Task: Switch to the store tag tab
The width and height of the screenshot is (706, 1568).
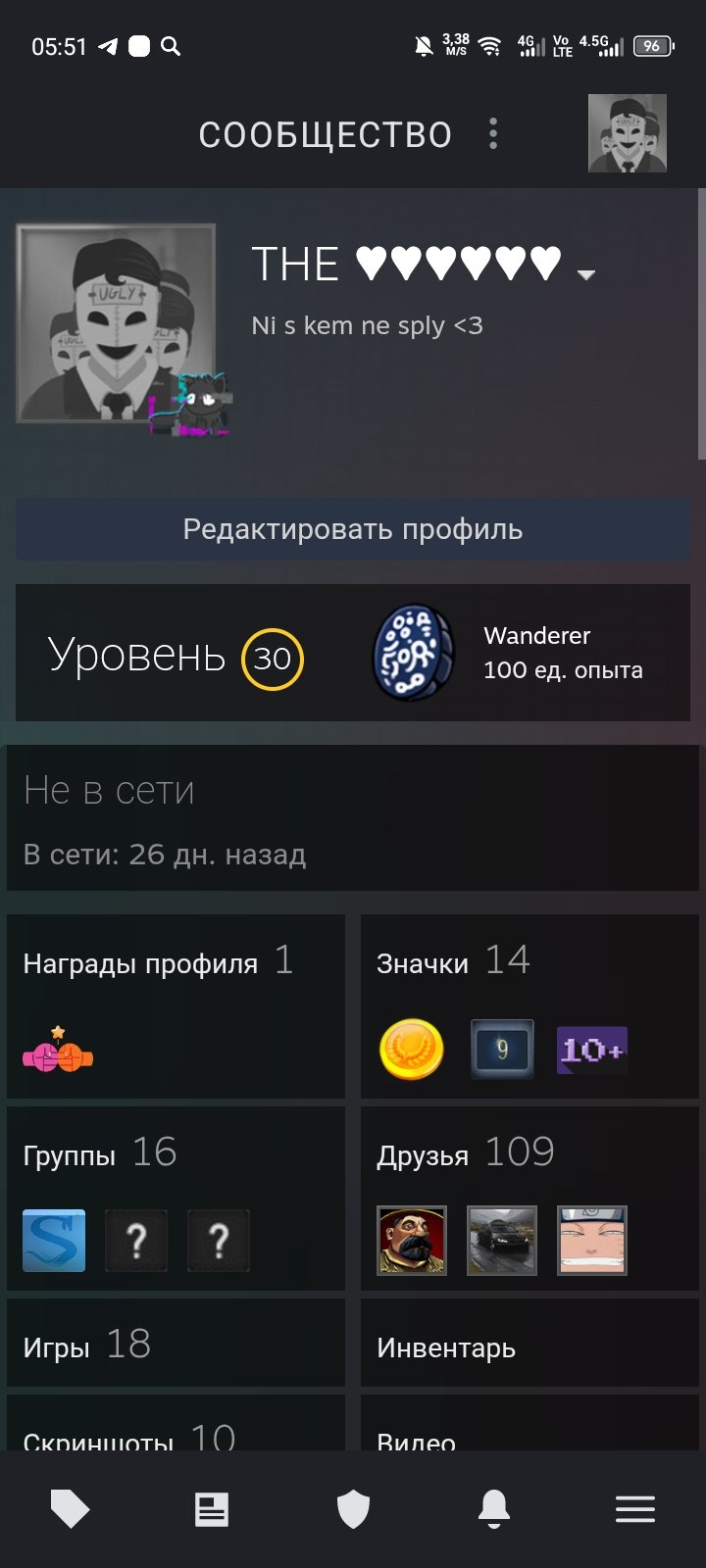Action: click(70, 1509)
